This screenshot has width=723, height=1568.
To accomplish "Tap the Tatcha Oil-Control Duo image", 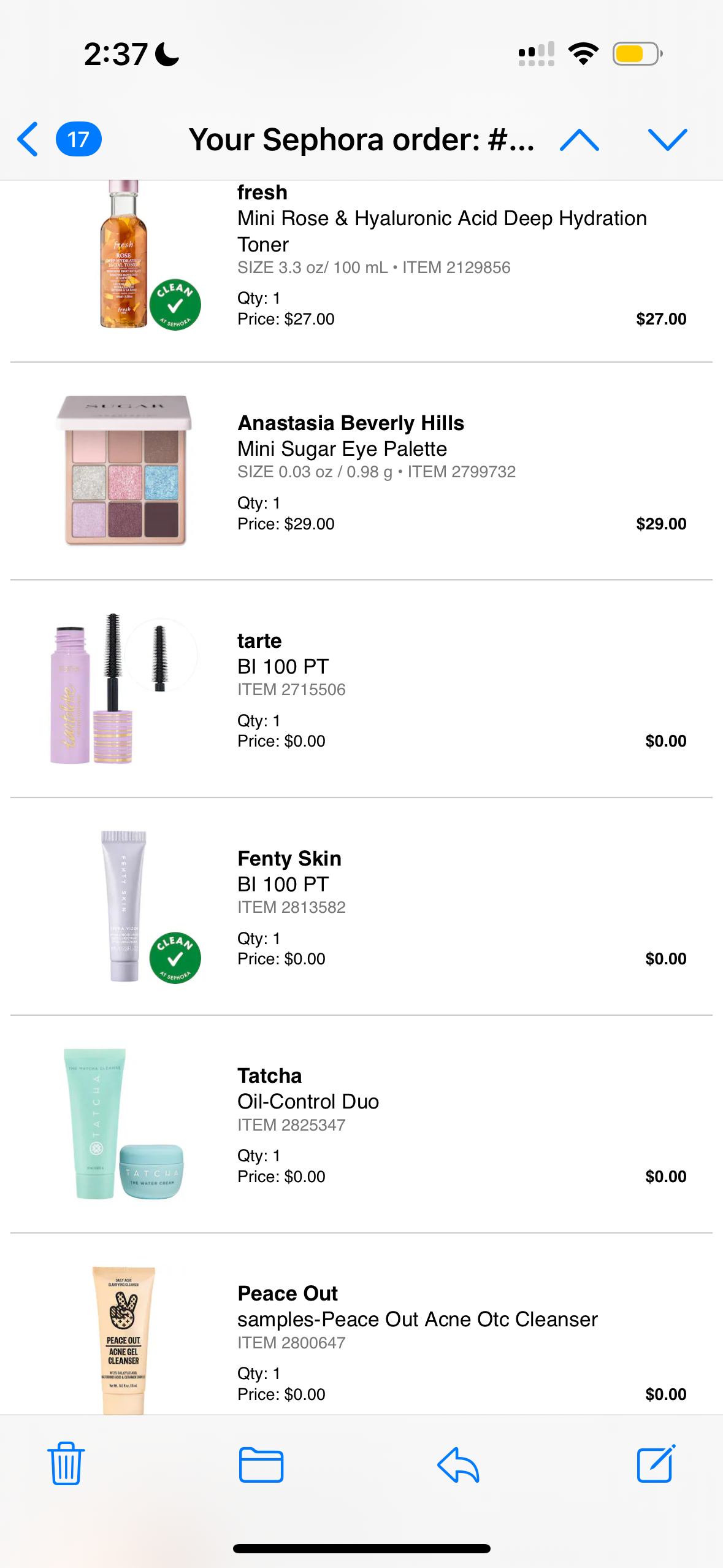I will point(123,1126).
